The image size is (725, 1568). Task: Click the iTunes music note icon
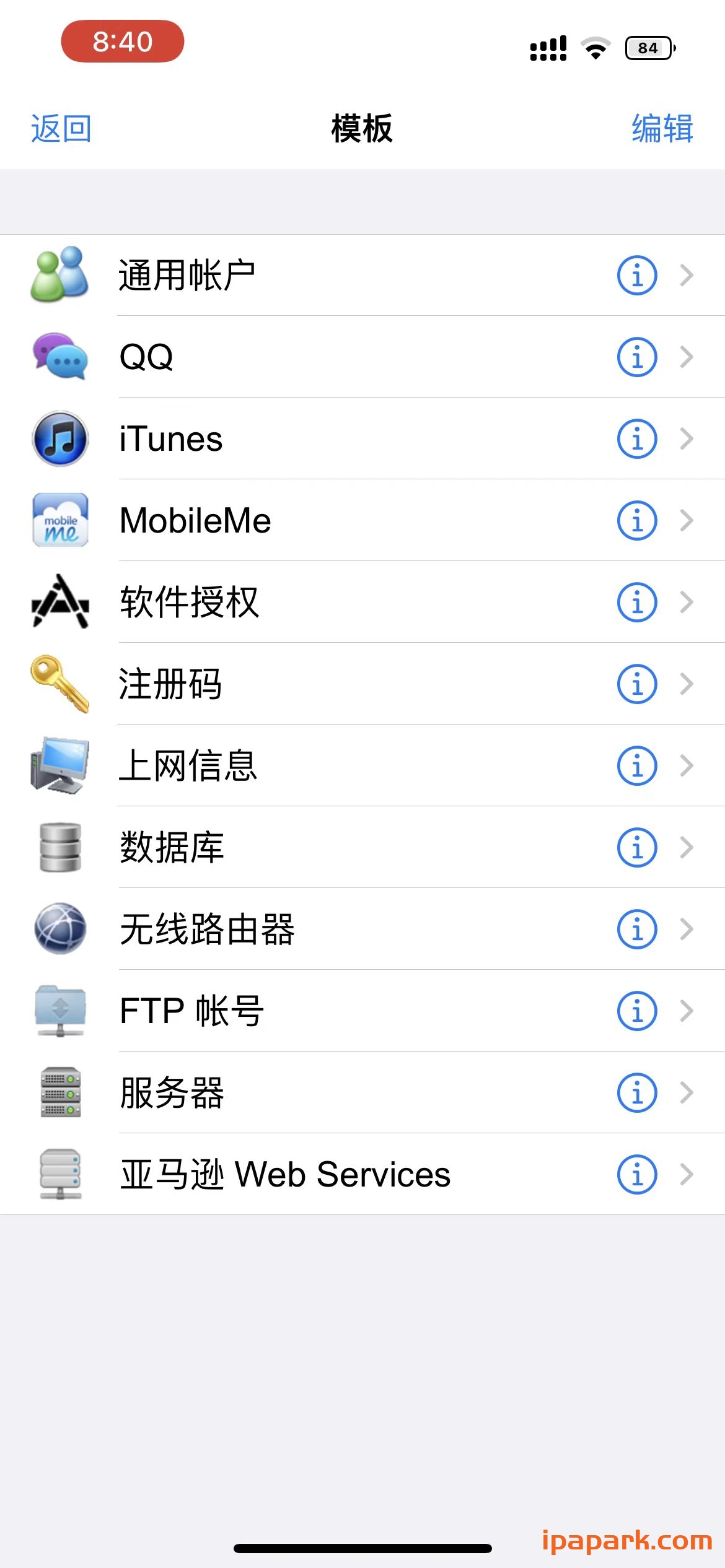(59, 438)
